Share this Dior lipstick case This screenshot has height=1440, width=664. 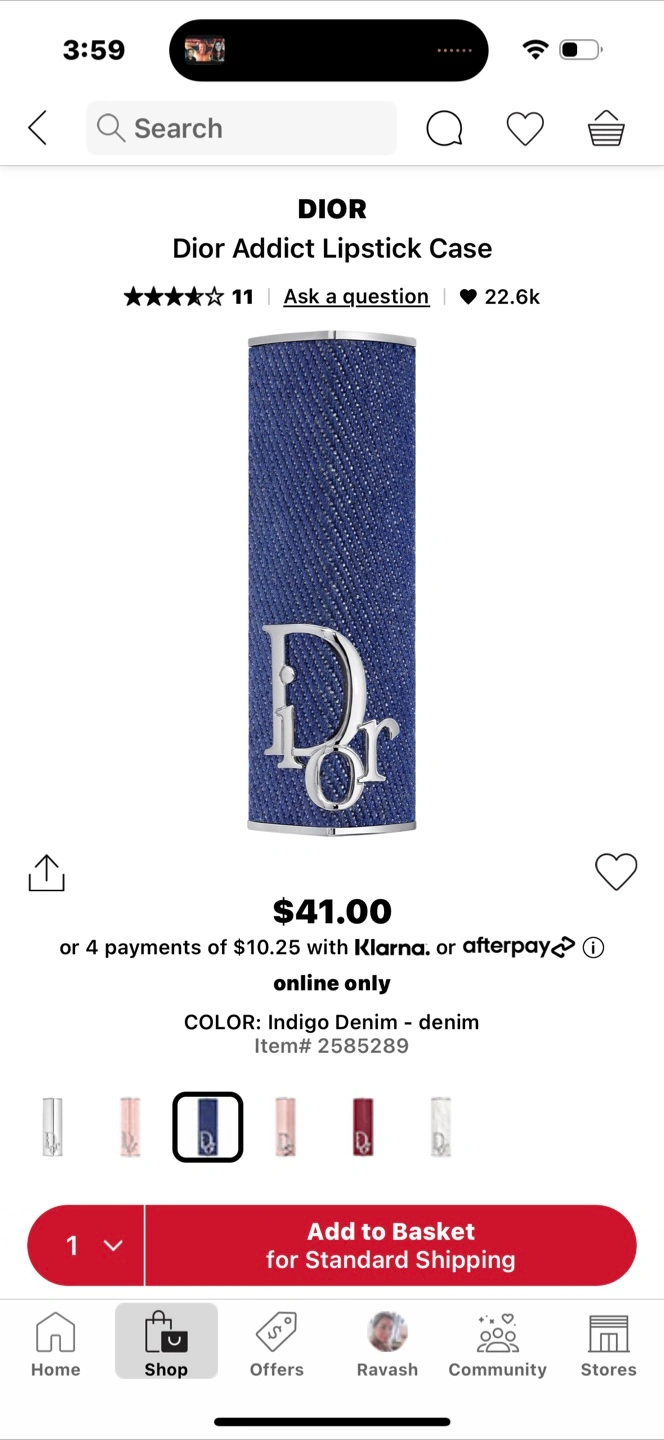point(46,872)
